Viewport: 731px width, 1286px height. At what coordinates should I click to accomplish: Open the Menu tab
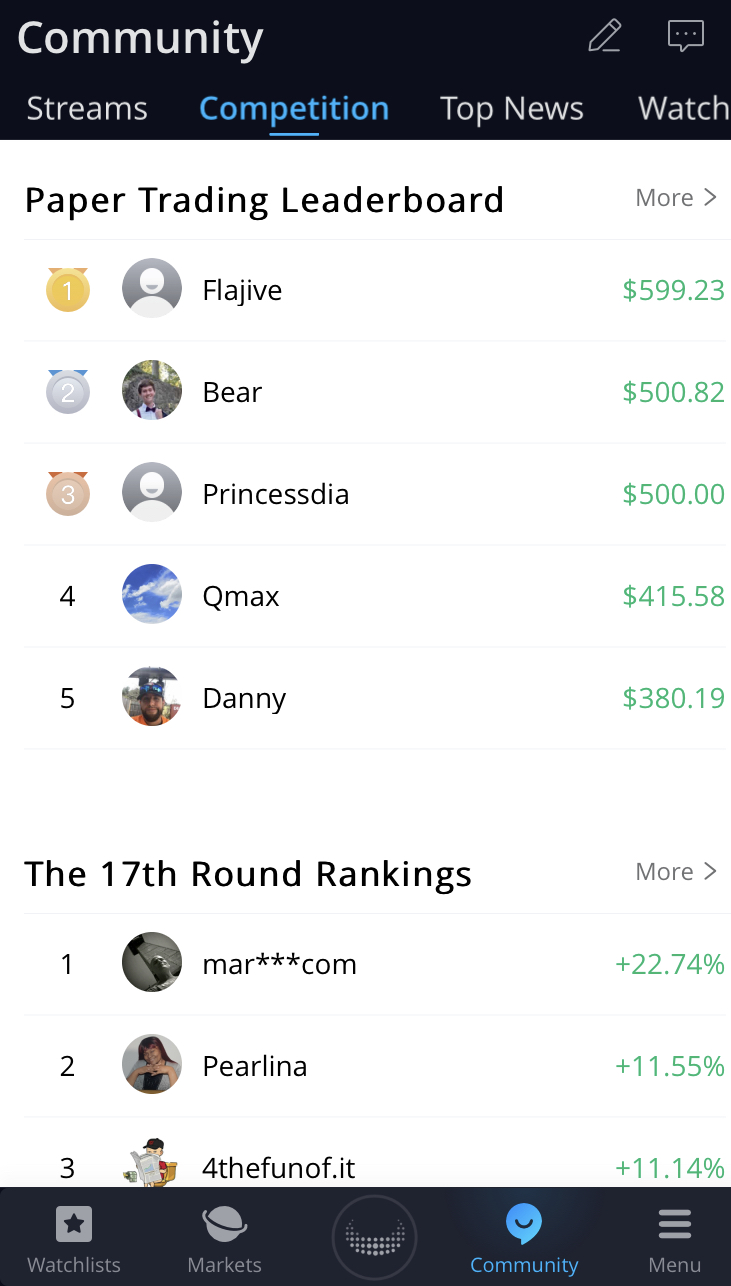coord(675,1238)
